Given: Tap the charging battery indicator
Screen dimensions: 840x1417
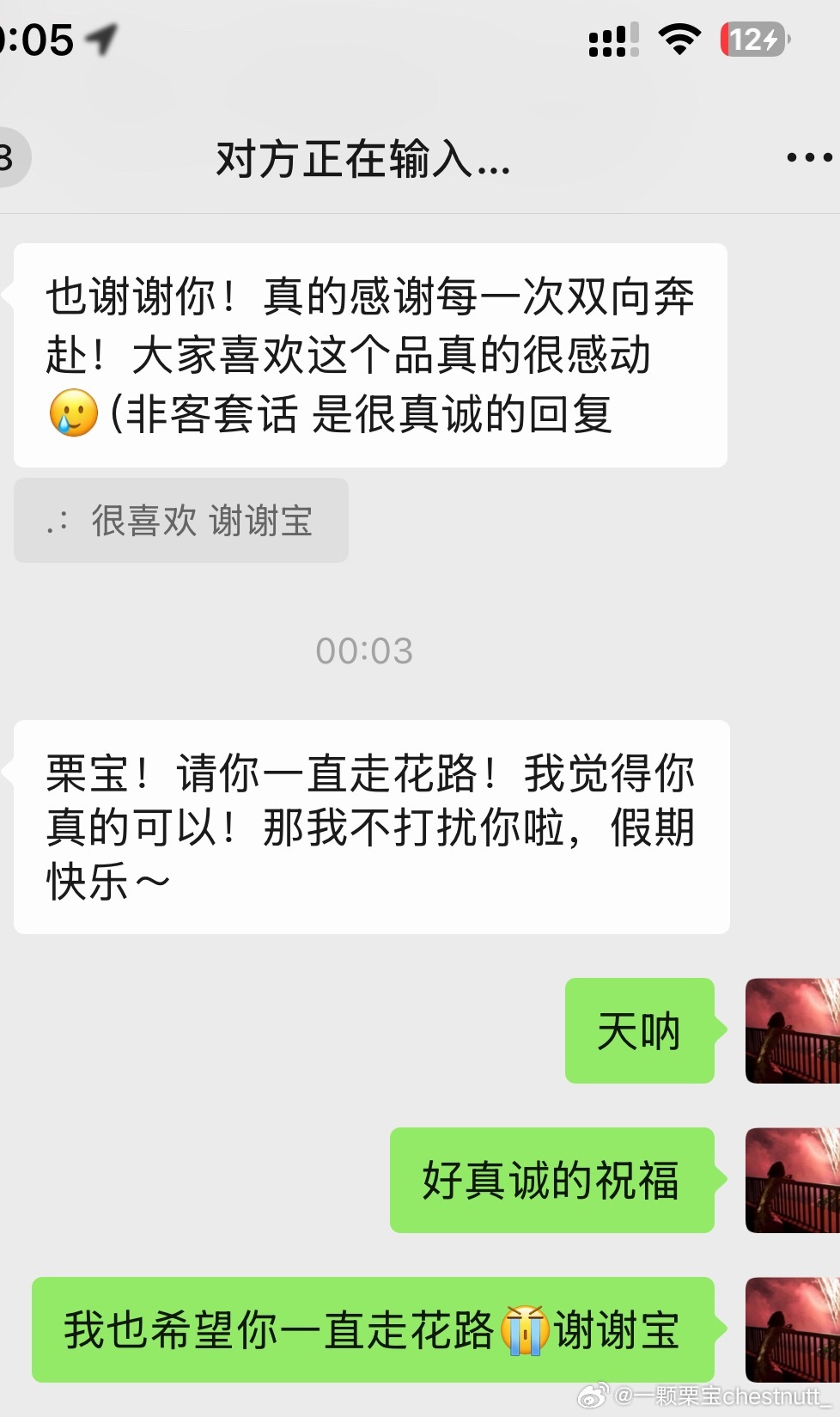Looking at the screenshot, I should click(754, 40).
